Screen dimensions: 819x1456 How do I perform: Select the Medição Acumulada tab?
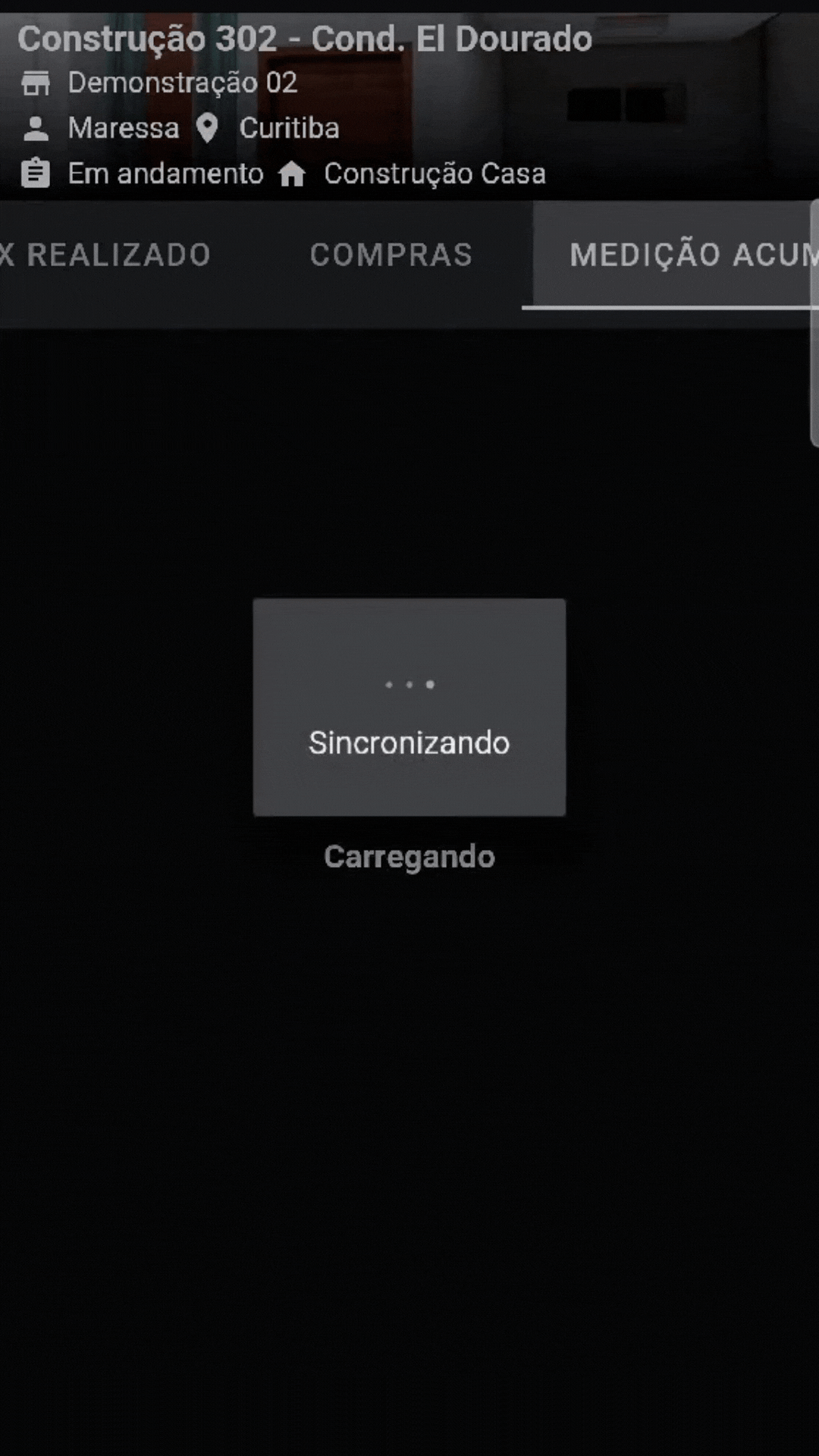pos(682,255)
